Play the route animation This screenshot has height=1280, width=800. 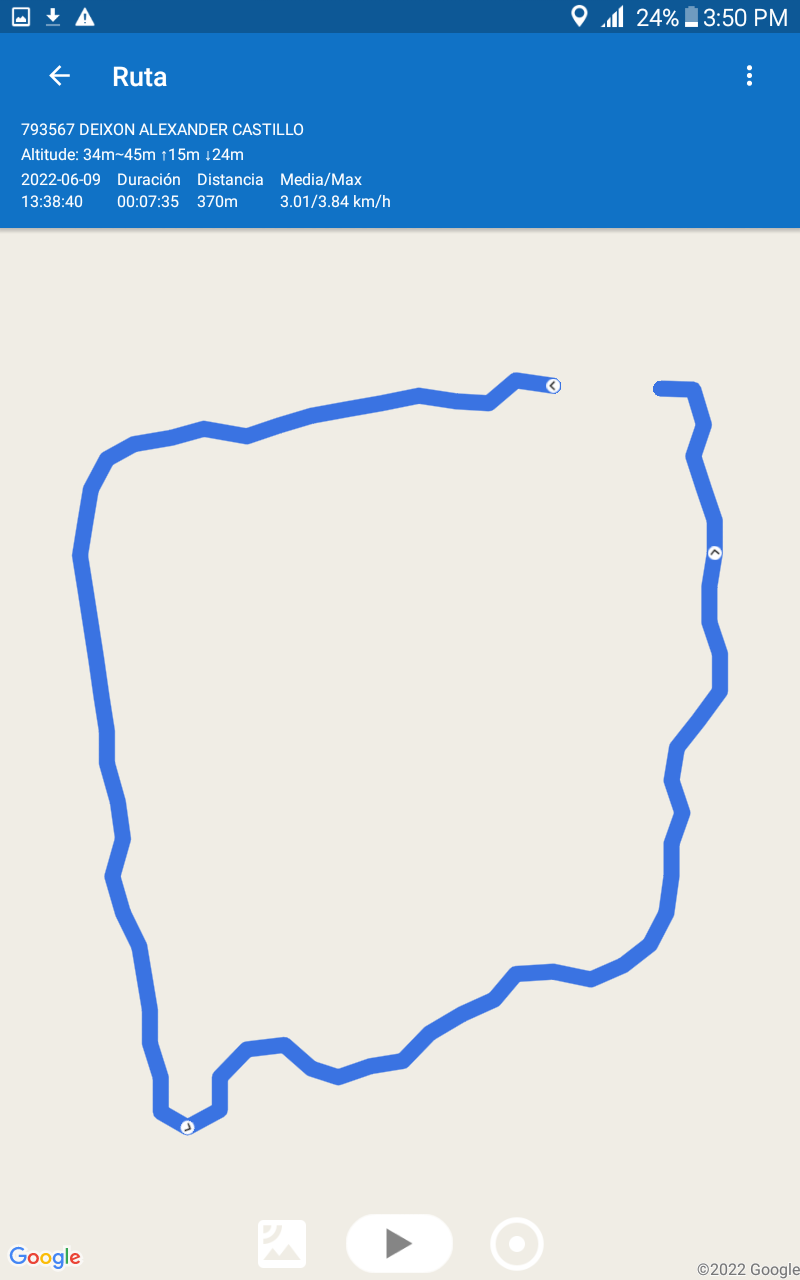[x=399, y=1243]
